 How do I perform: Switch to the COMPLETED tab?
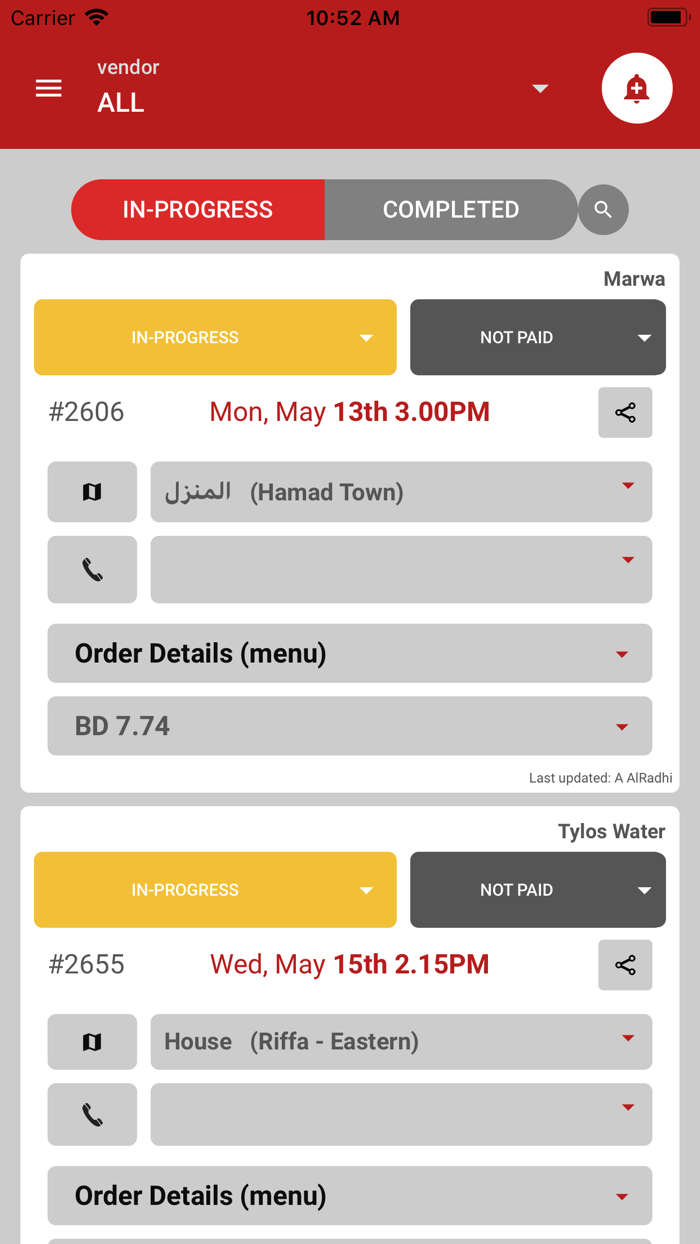click(450, 210)
